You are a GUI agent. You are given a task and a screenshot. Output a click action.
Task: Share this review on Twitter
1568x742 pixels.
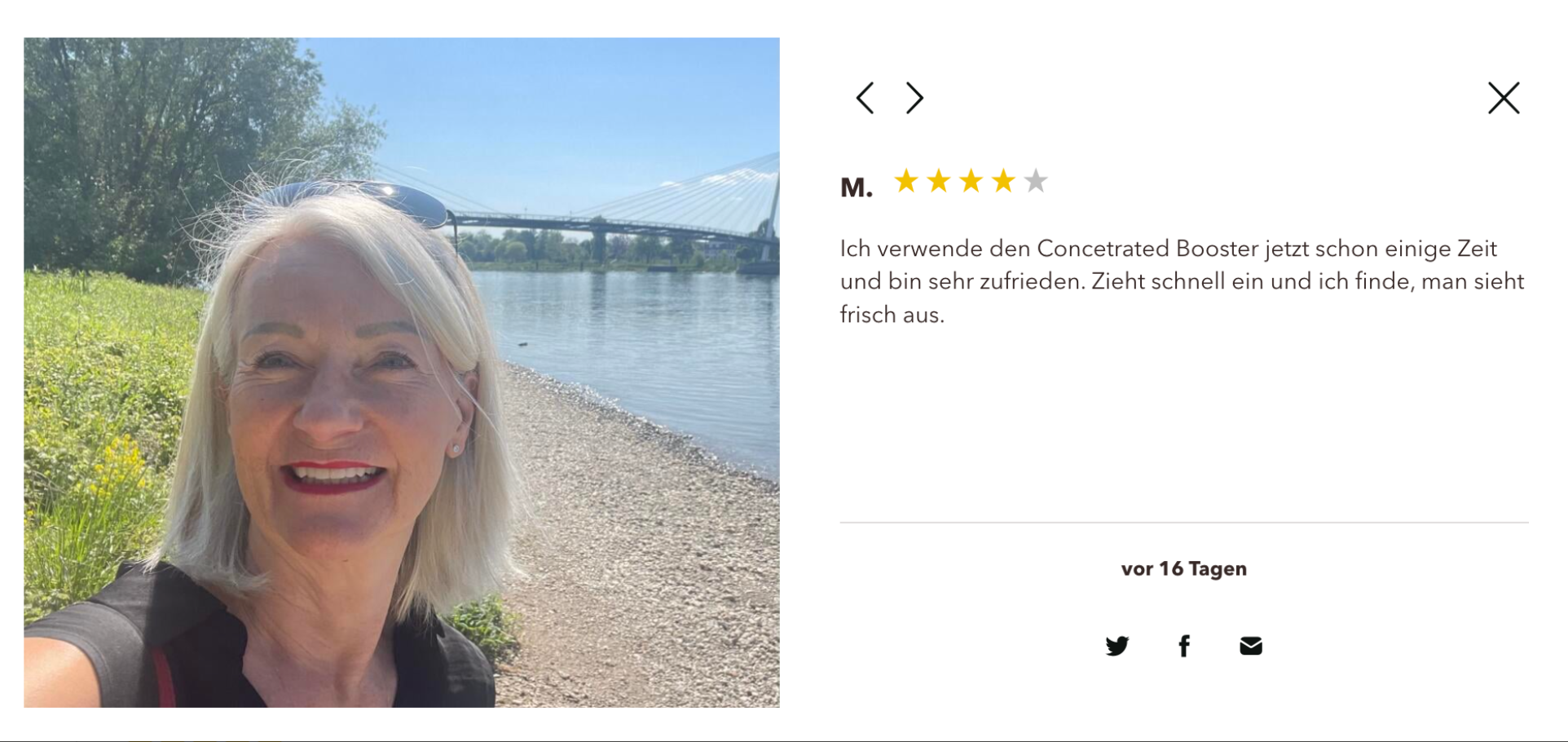(x=1117, y=646)
